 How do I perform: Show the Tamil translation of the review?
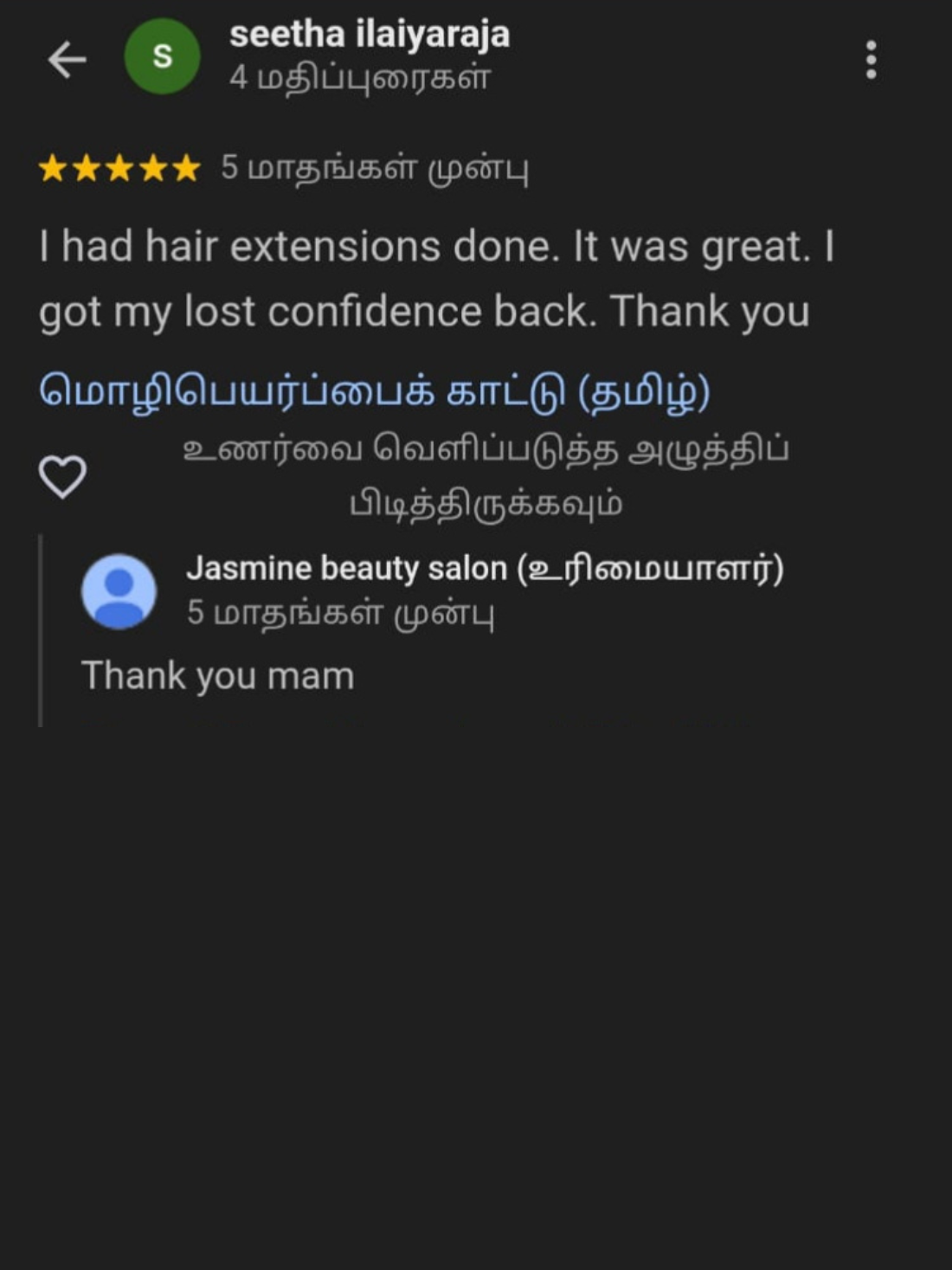(x=374, y=391)
